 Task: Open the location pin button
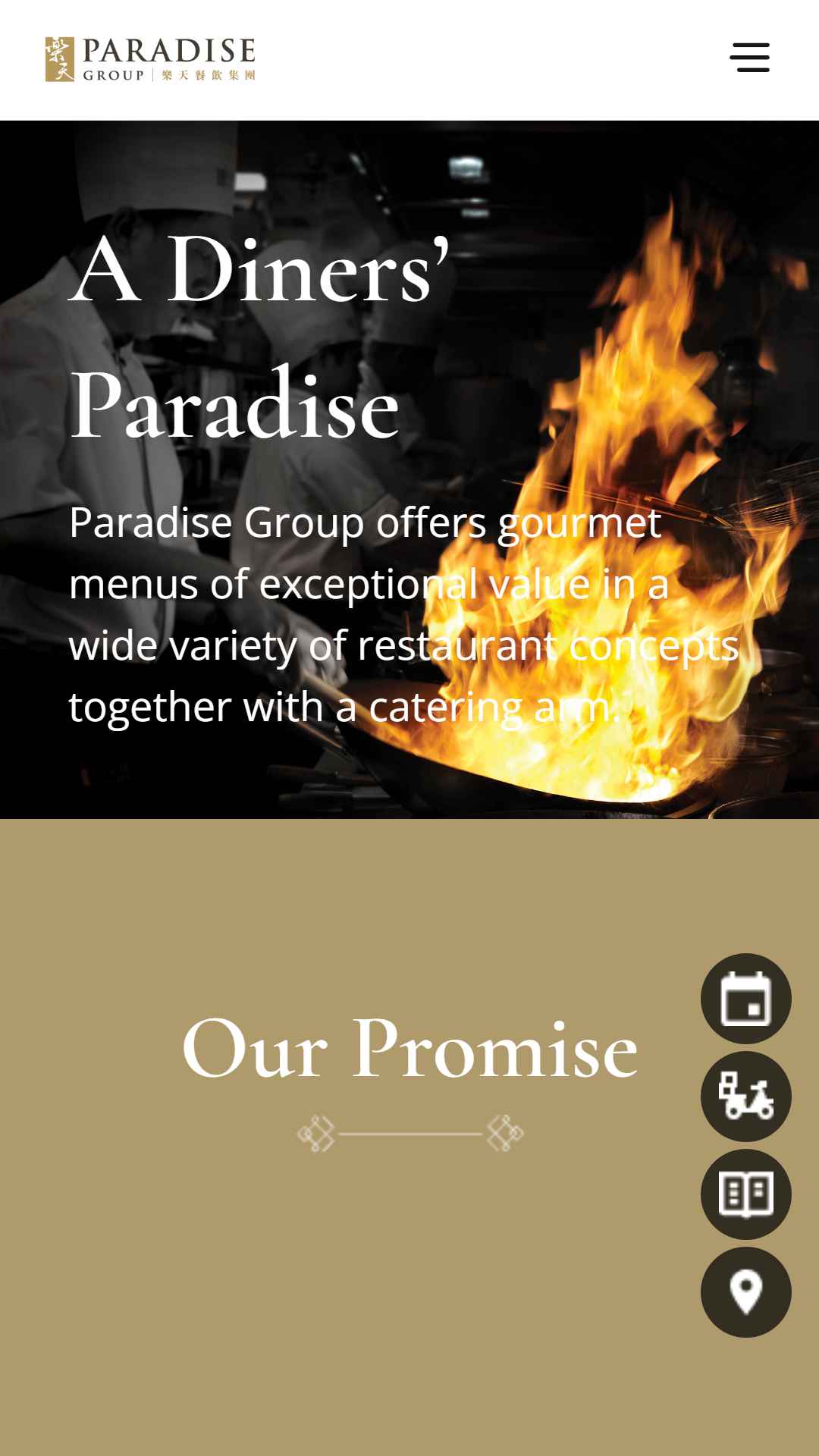coord(746,1292)
